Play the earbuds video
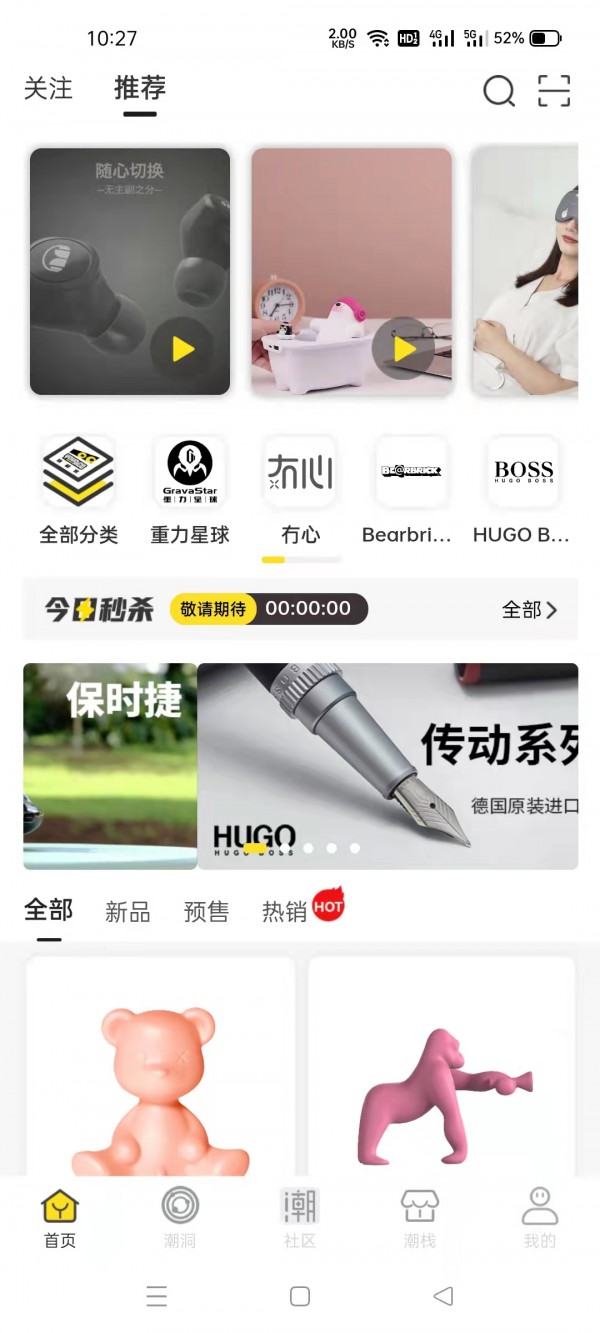Image resolution: width=600 pixels, height=1333 pixels. [x=181, y=349]
